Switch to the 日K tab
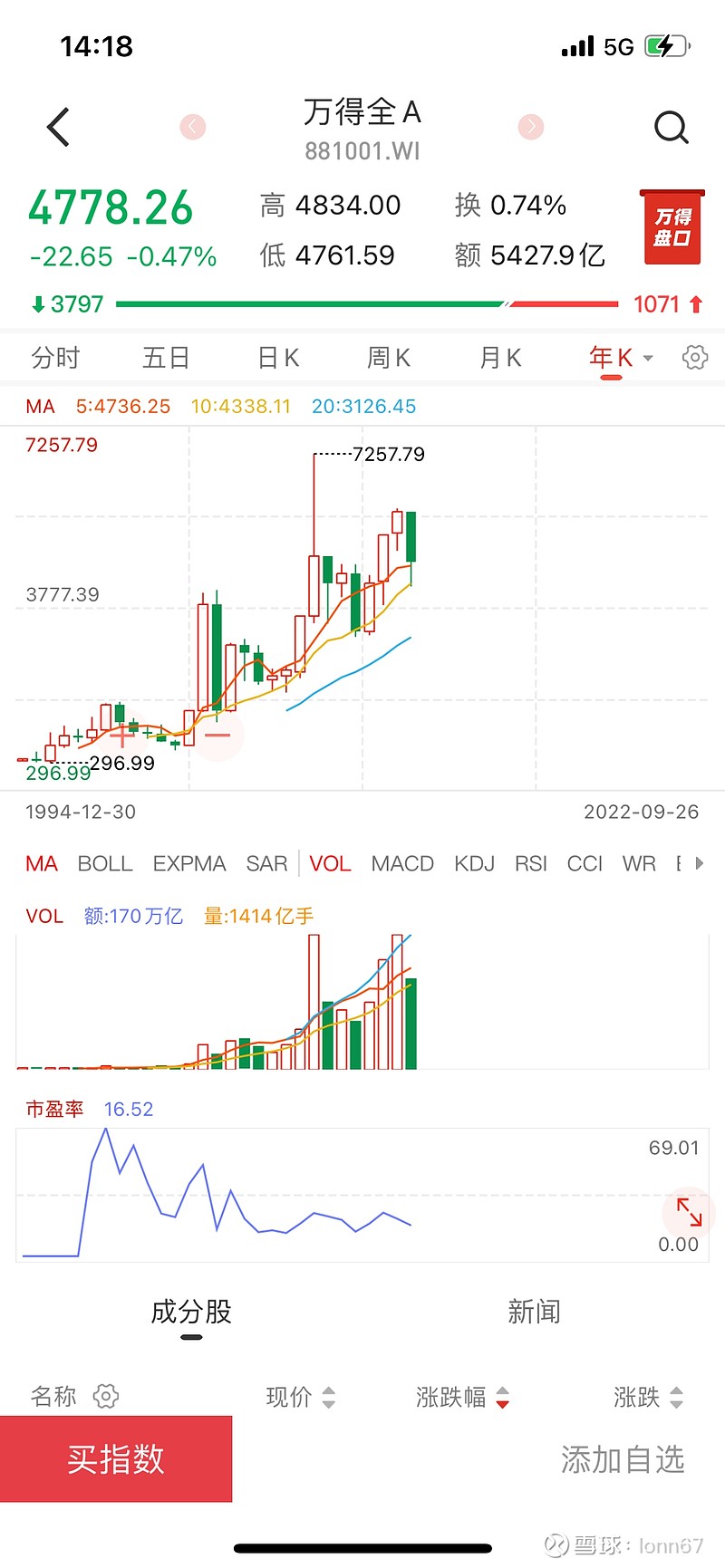 pos(277,357)
